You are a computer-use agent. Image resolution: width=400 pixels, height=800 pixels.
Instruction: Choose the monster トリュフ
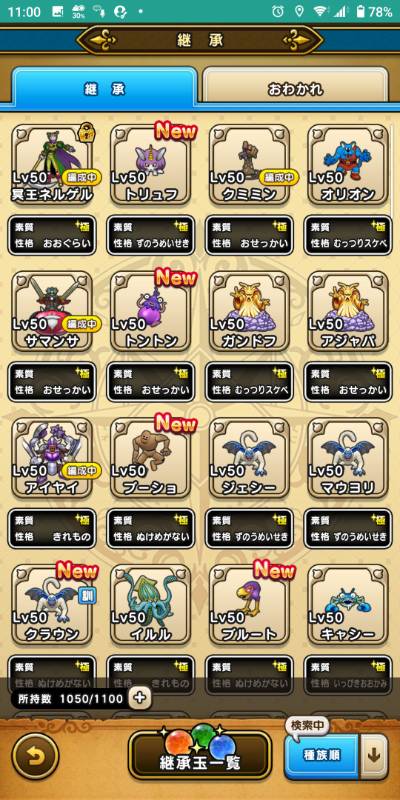(x=151, y=164)
